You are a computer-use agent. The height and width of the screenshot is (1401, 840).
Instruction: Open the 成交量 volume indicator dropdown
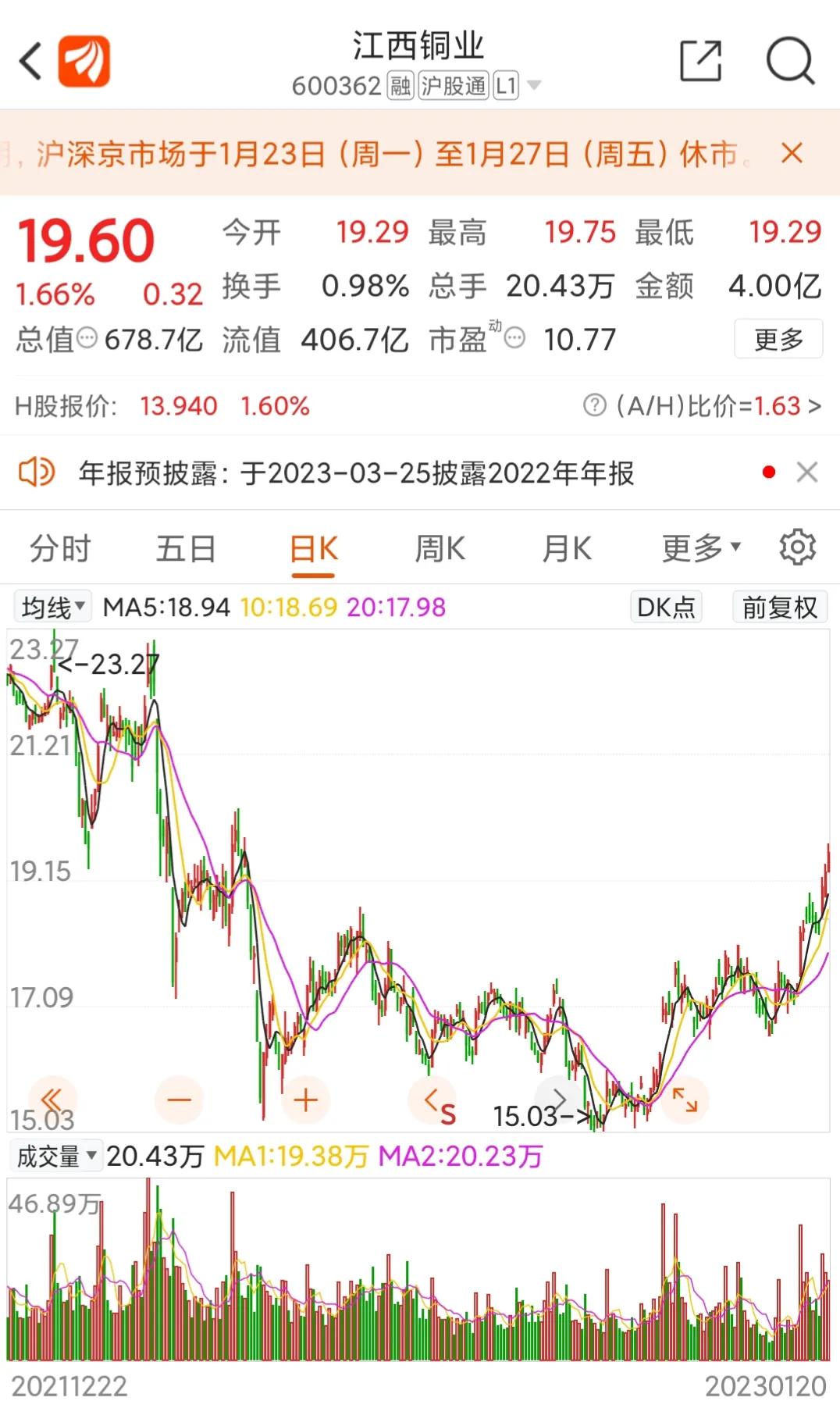pyautogui.click(x=55, y=1157)
